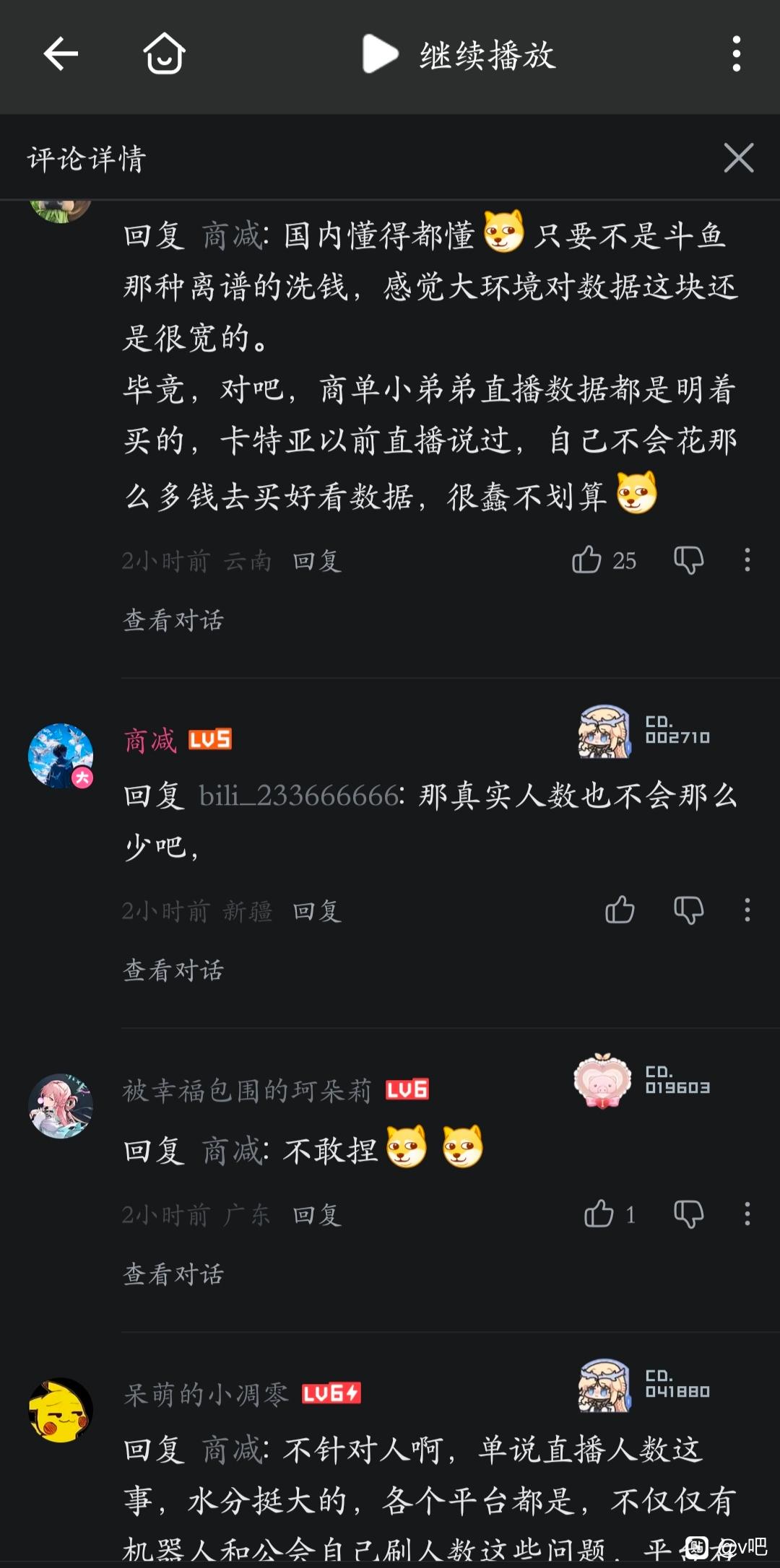Like 商减's comment
This screenshot has height=1568, width=780.
click(x=620, y=910)
